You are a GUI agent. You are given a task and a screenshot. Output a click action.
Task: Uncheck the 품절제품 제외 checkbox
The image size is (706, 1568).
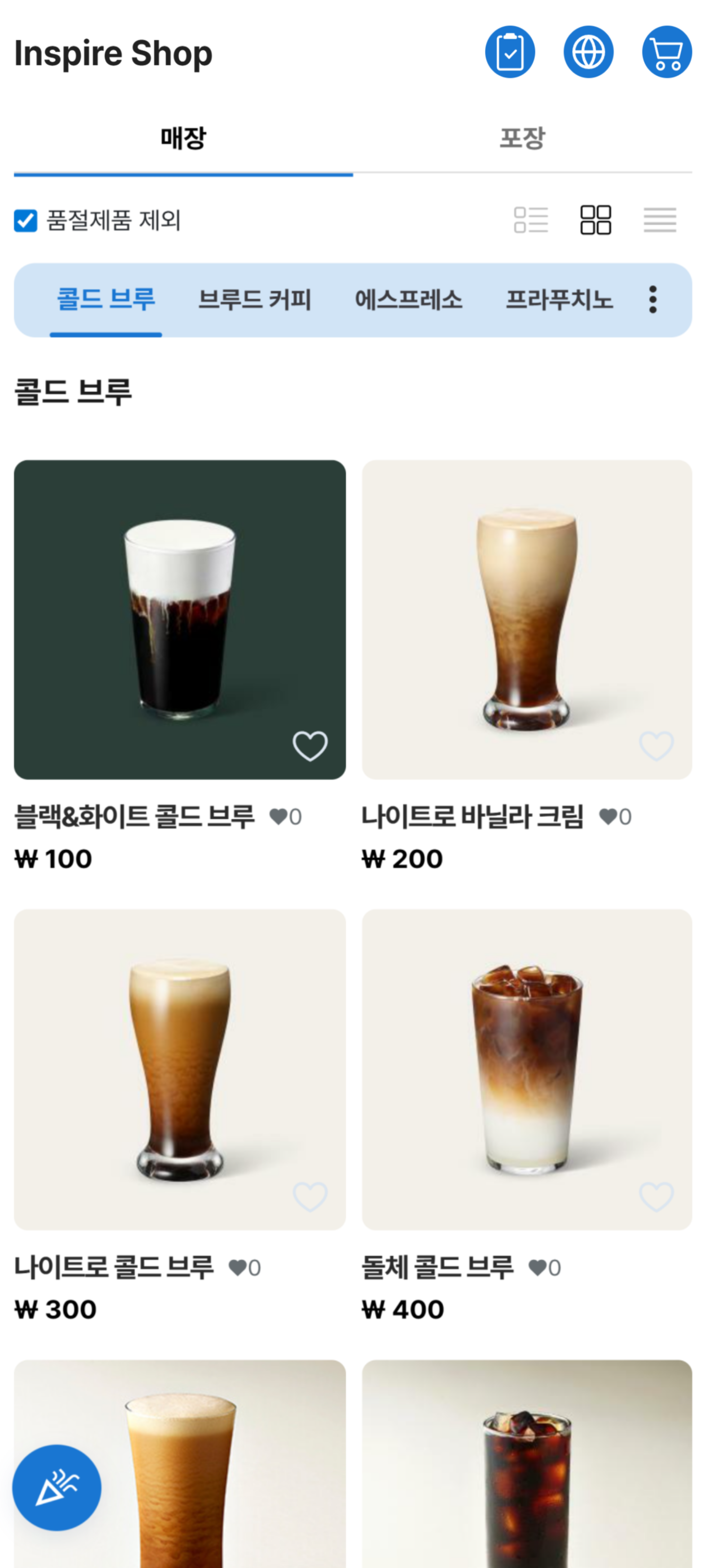pos(25,220)
